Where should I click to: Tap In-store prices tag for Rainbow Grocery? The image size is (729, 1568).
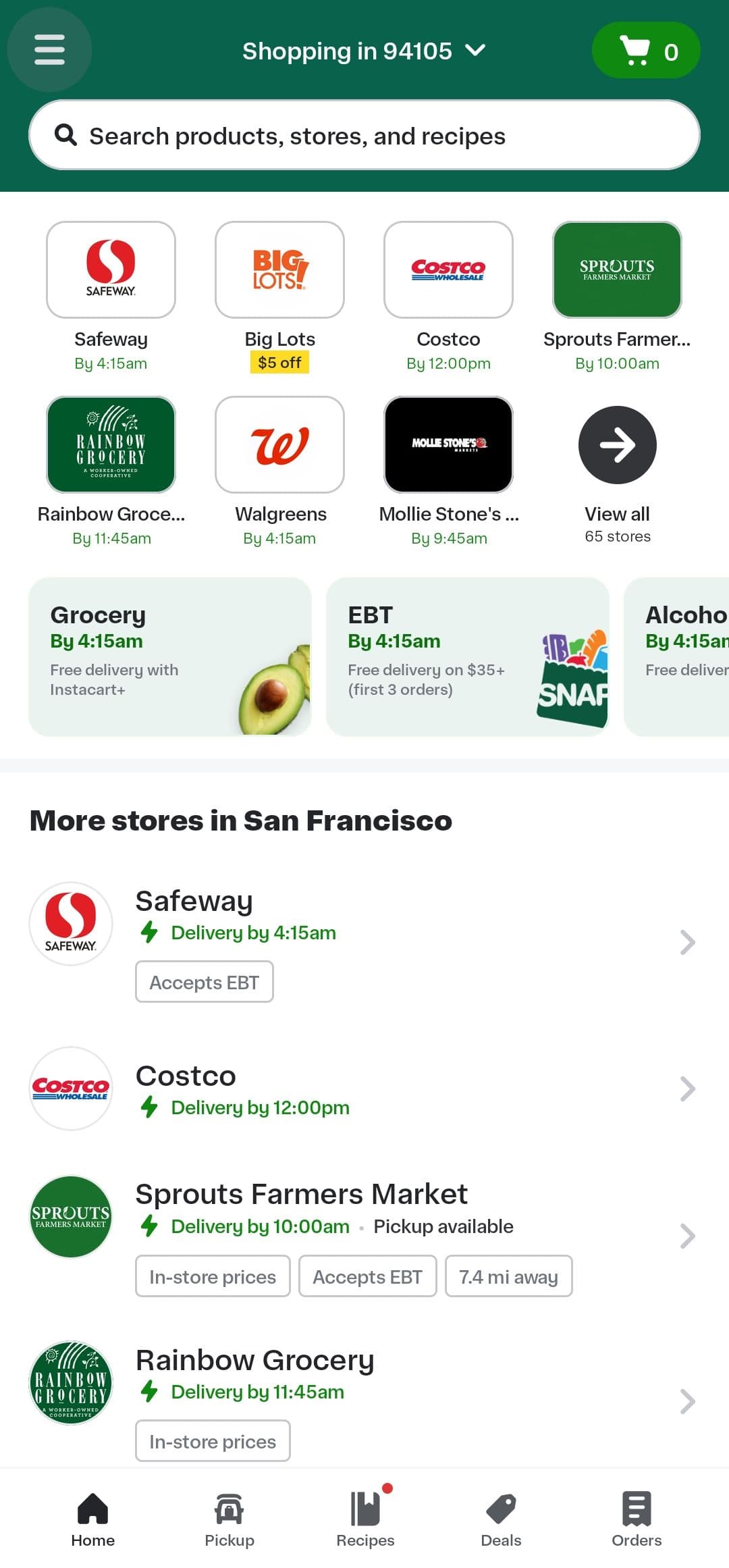point(212,1440)
